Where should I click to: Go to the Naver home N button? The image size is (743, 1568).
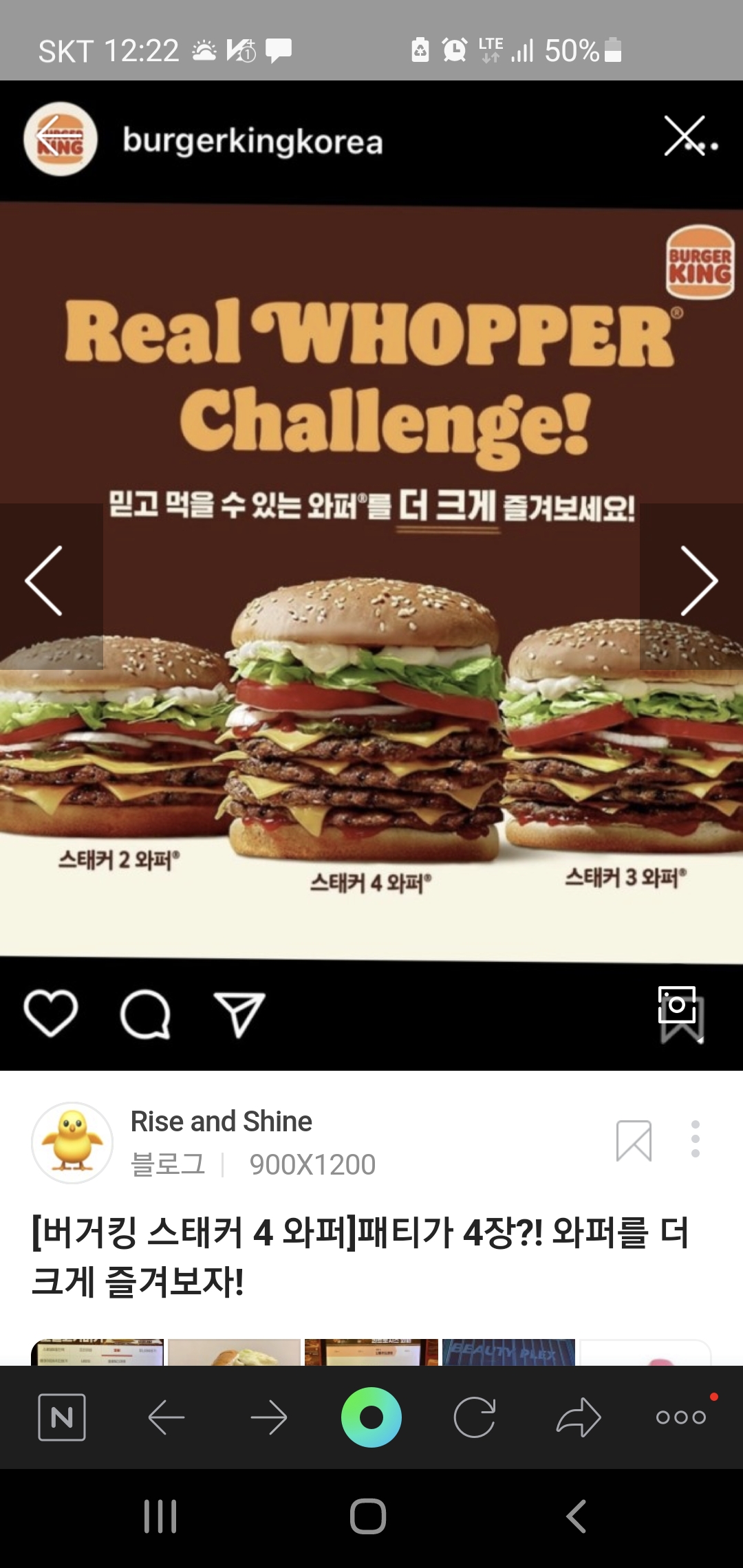pos(62,1417)
